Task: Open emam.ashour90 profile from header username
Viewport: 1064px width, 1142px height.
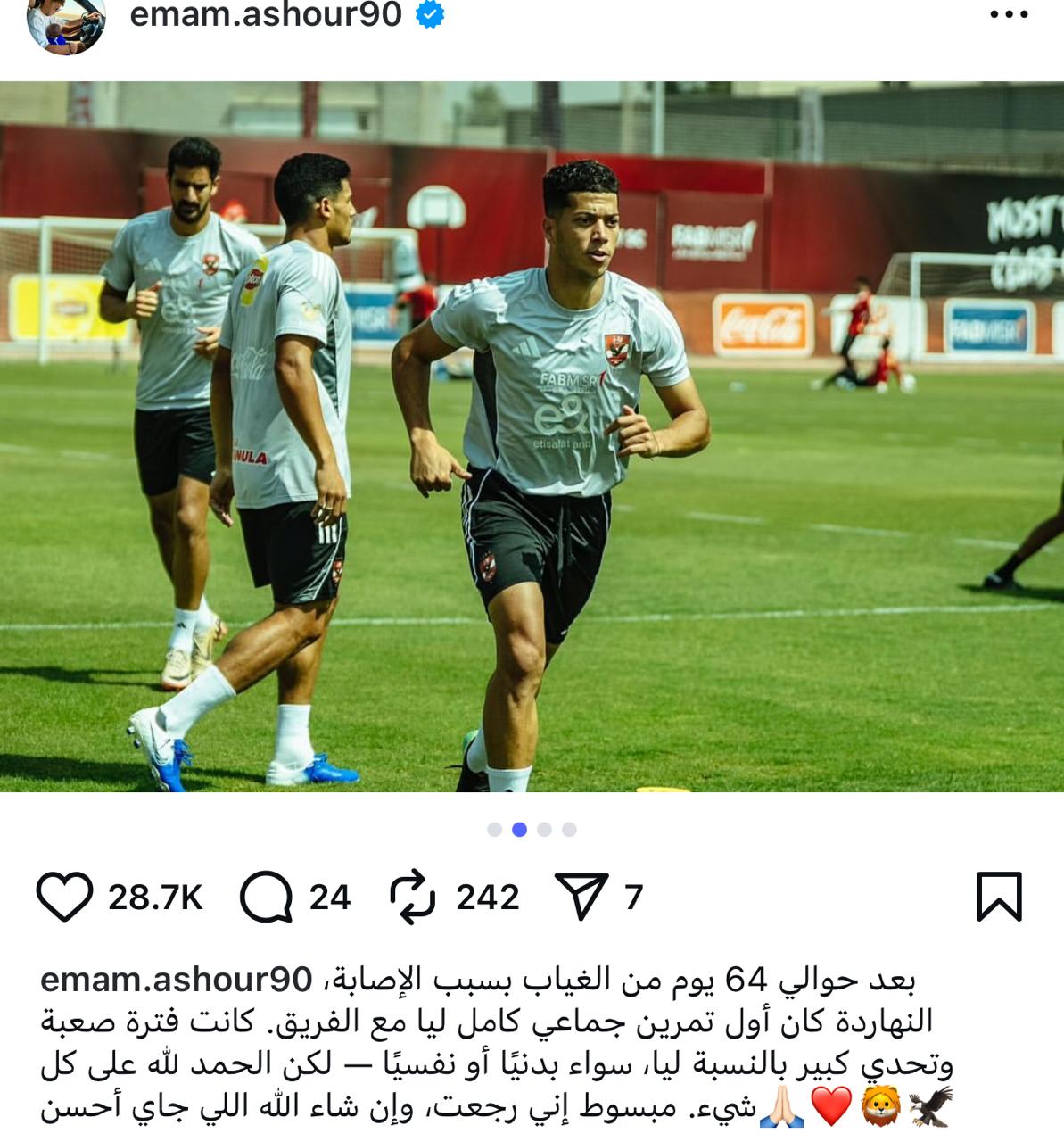Action: click(x=266, y=15)
